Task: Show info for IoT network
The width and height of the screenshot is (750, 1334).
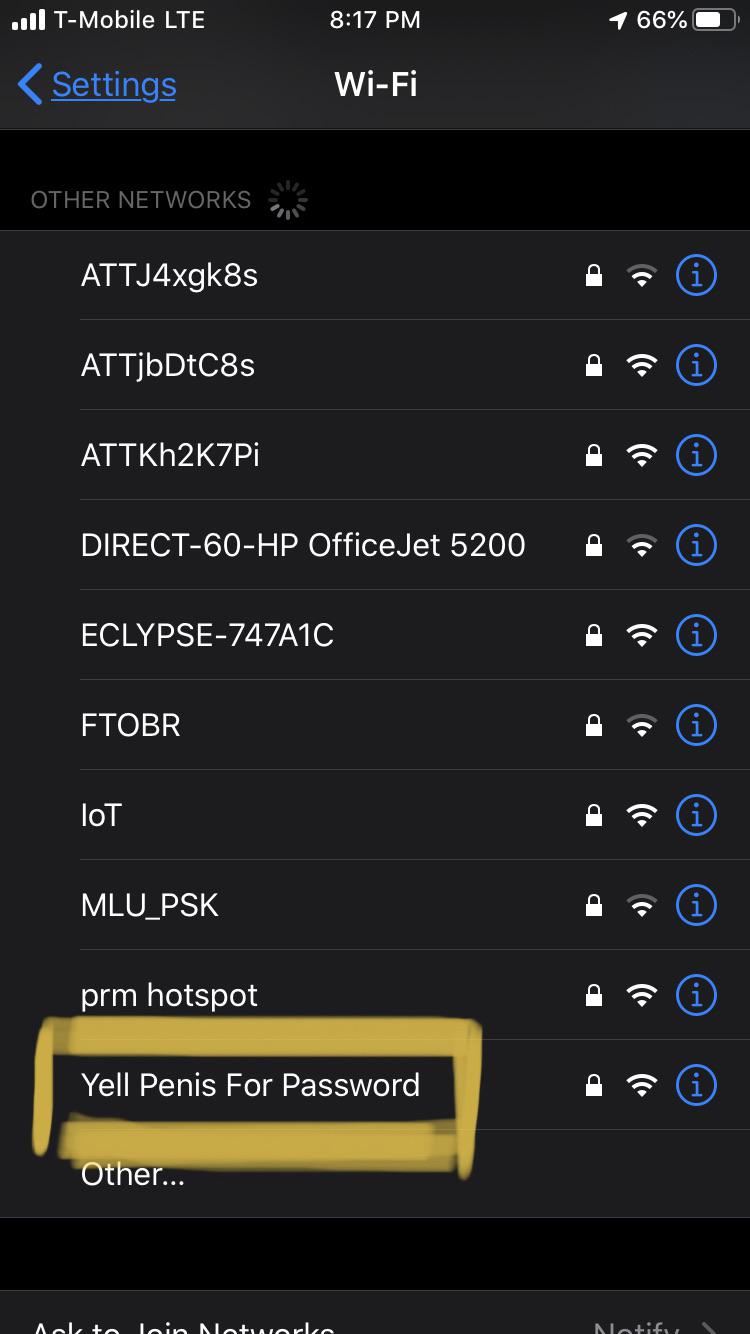Action: [x=696, y=816]
